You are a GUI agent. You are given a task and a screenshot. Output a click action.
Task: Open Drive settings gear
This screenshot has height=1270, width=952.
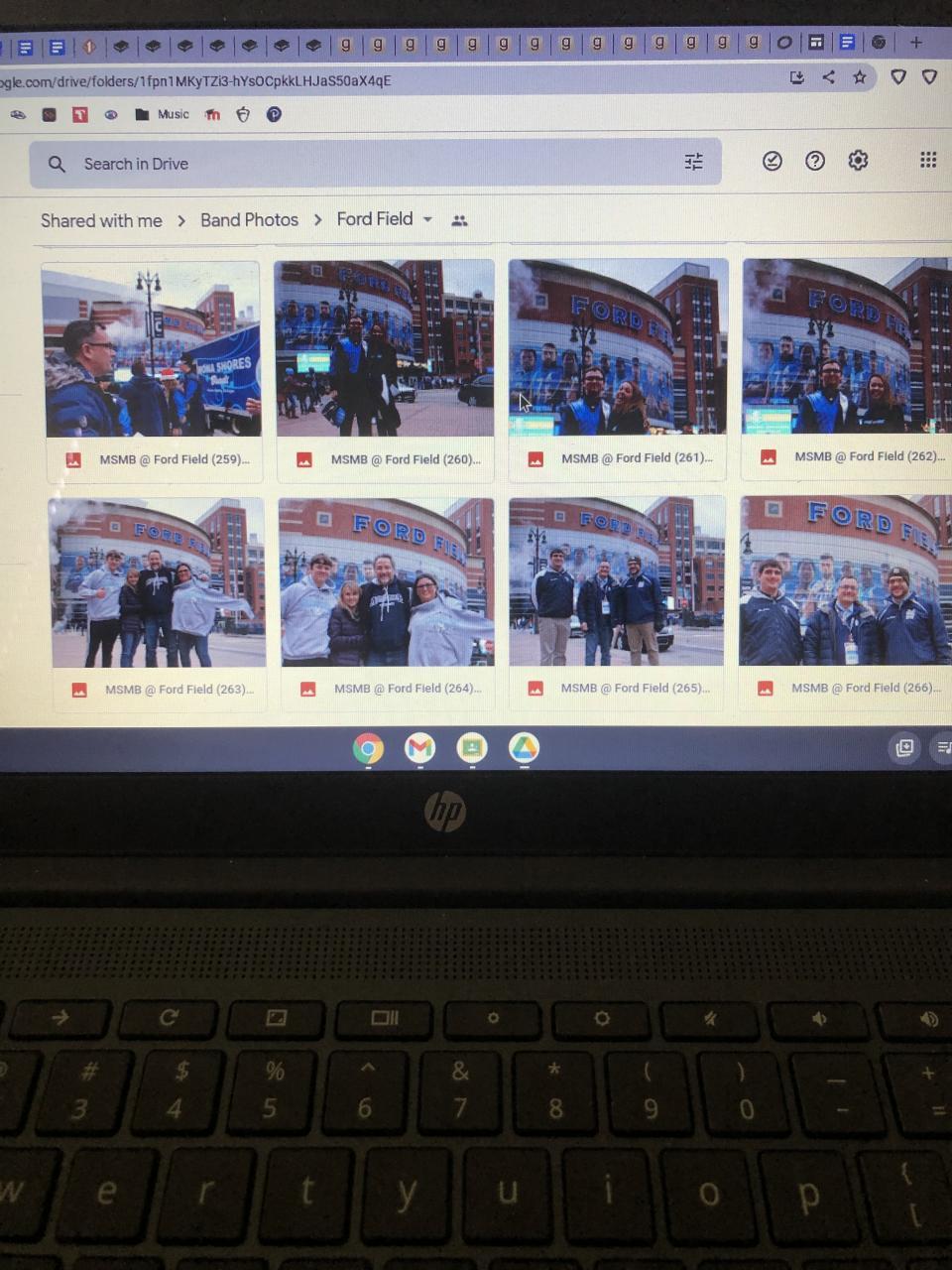click(858, 160)
